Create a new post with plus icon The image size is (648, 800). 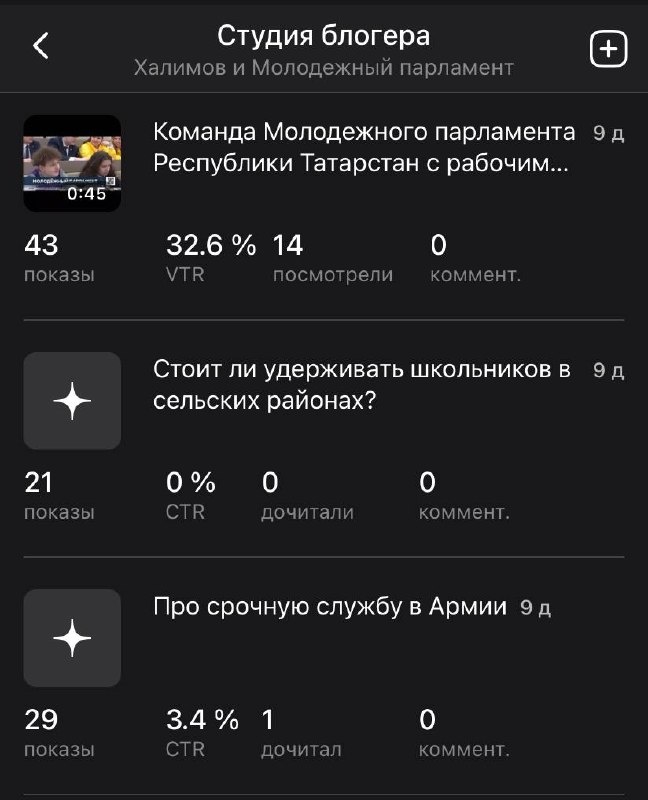pos(608,49)
